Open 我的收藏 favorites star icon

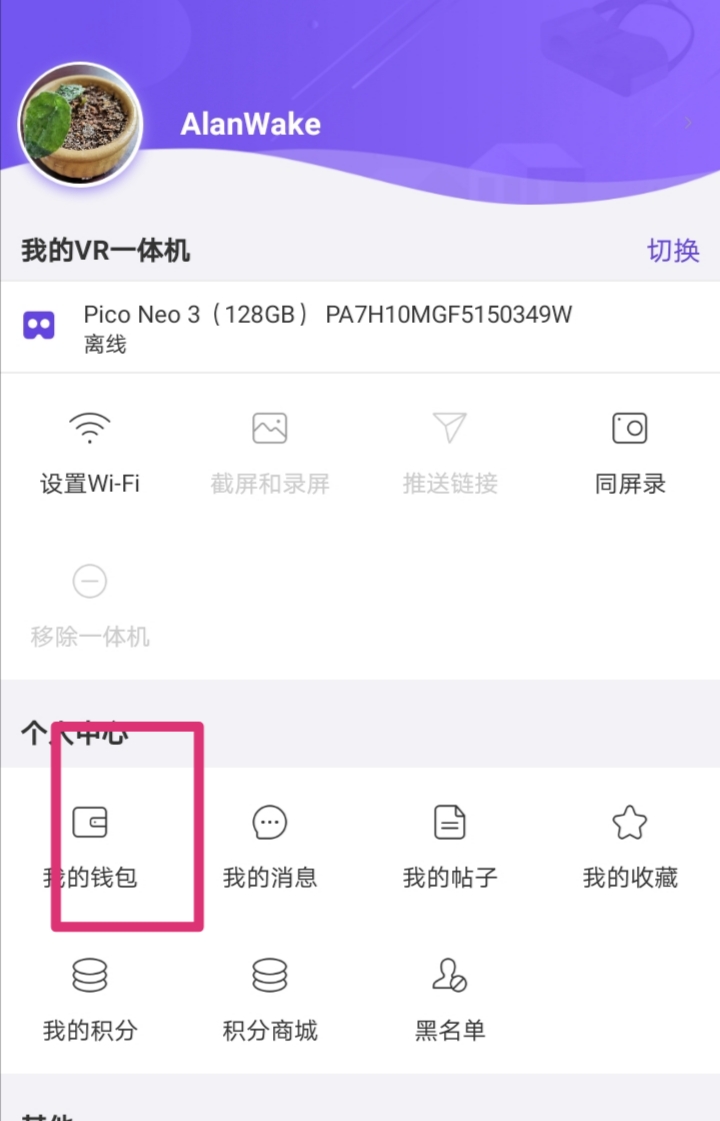[x=629, y=822]
